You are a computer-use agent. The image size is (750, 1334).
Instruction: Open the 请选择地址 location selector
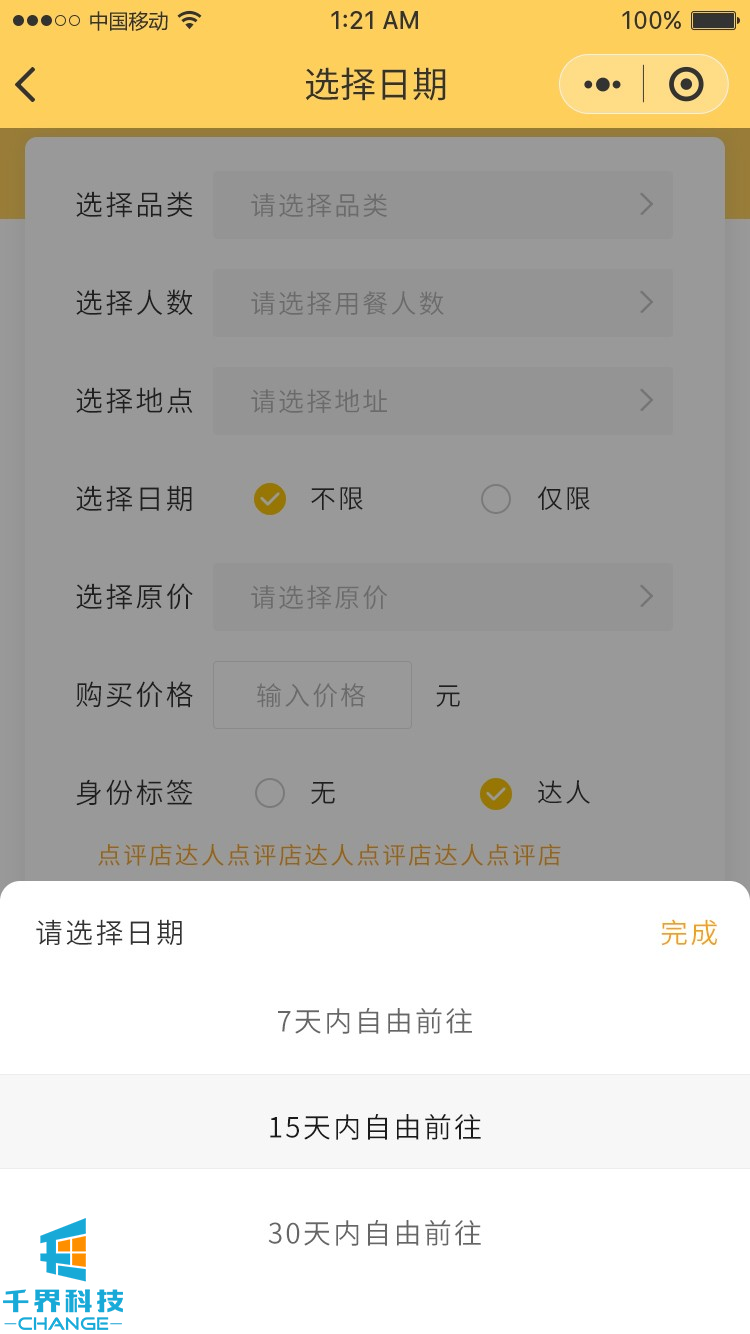click(442, 401)
